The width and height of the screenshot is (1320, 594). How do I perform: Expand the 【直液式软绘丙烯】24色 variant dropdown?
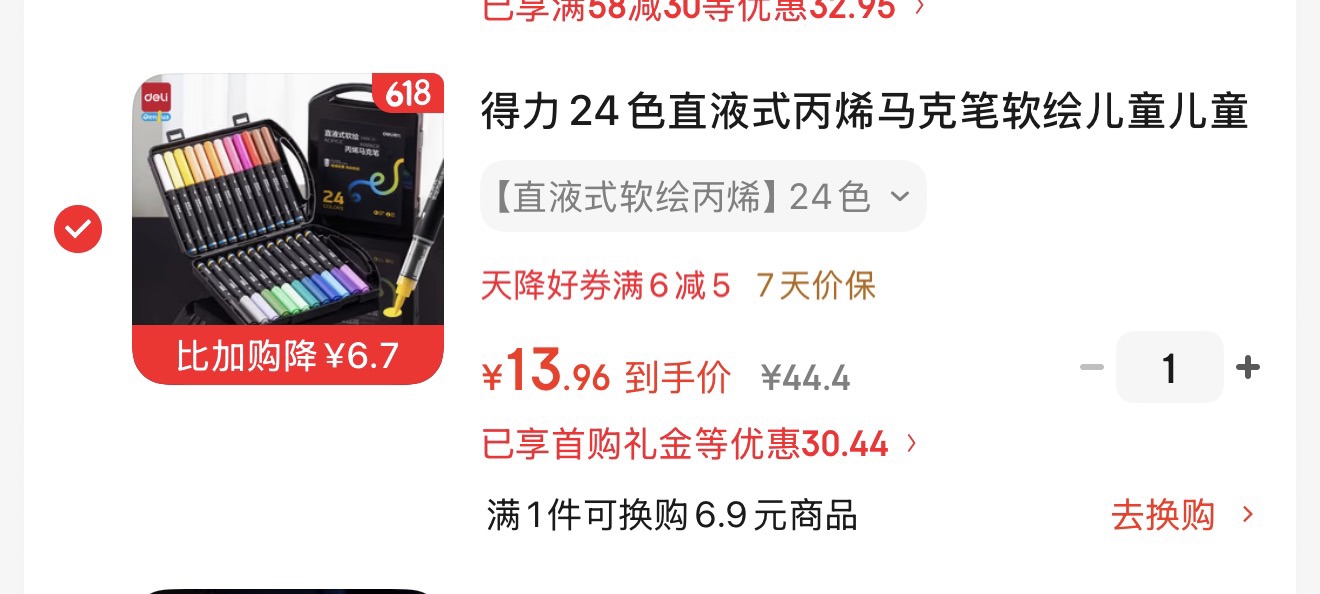click(x=703, y=196)
